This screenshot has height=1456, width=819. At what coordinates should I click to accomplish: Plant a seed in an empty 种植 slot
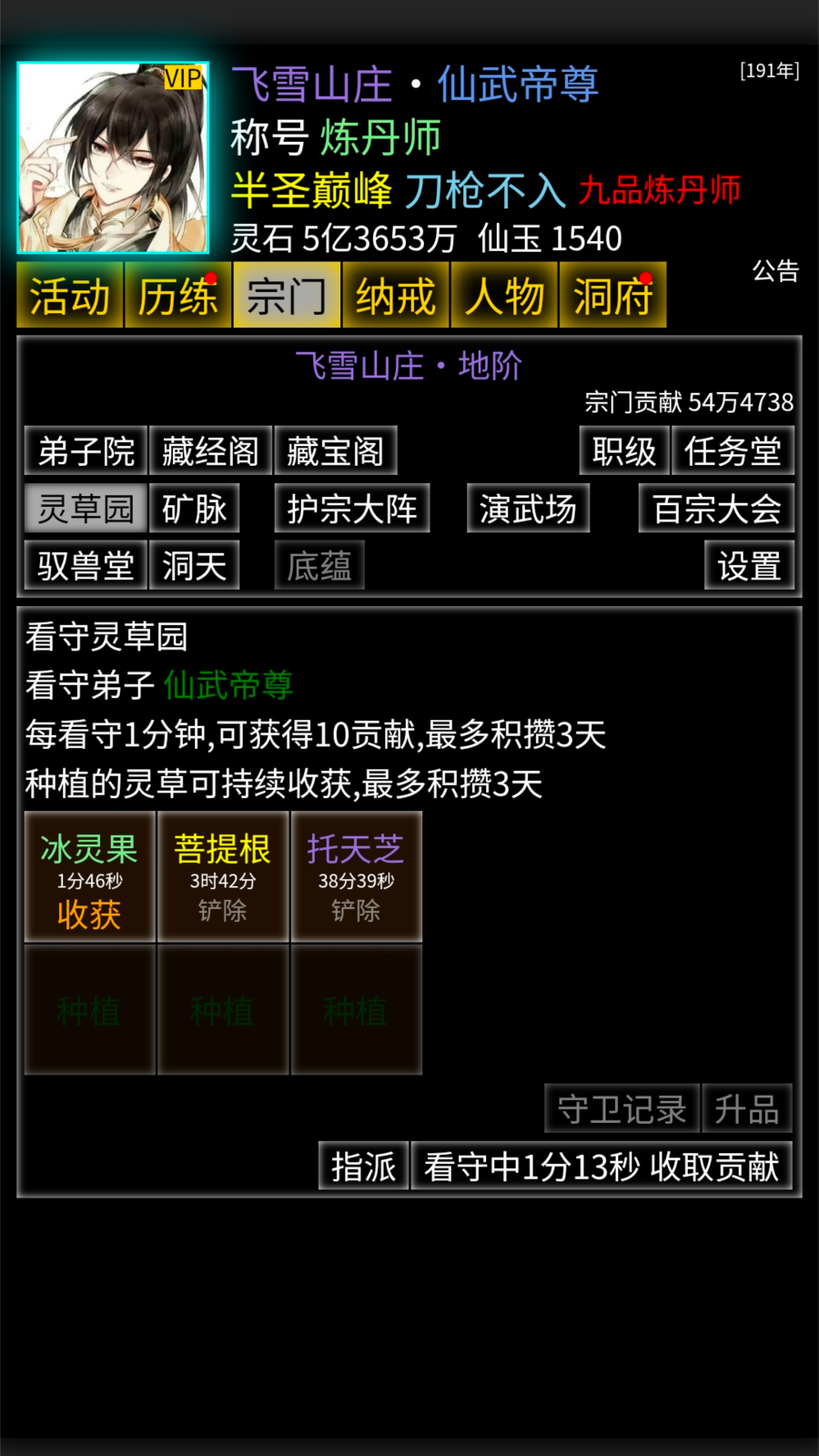pyautogui.click(x=88, y=1008)
